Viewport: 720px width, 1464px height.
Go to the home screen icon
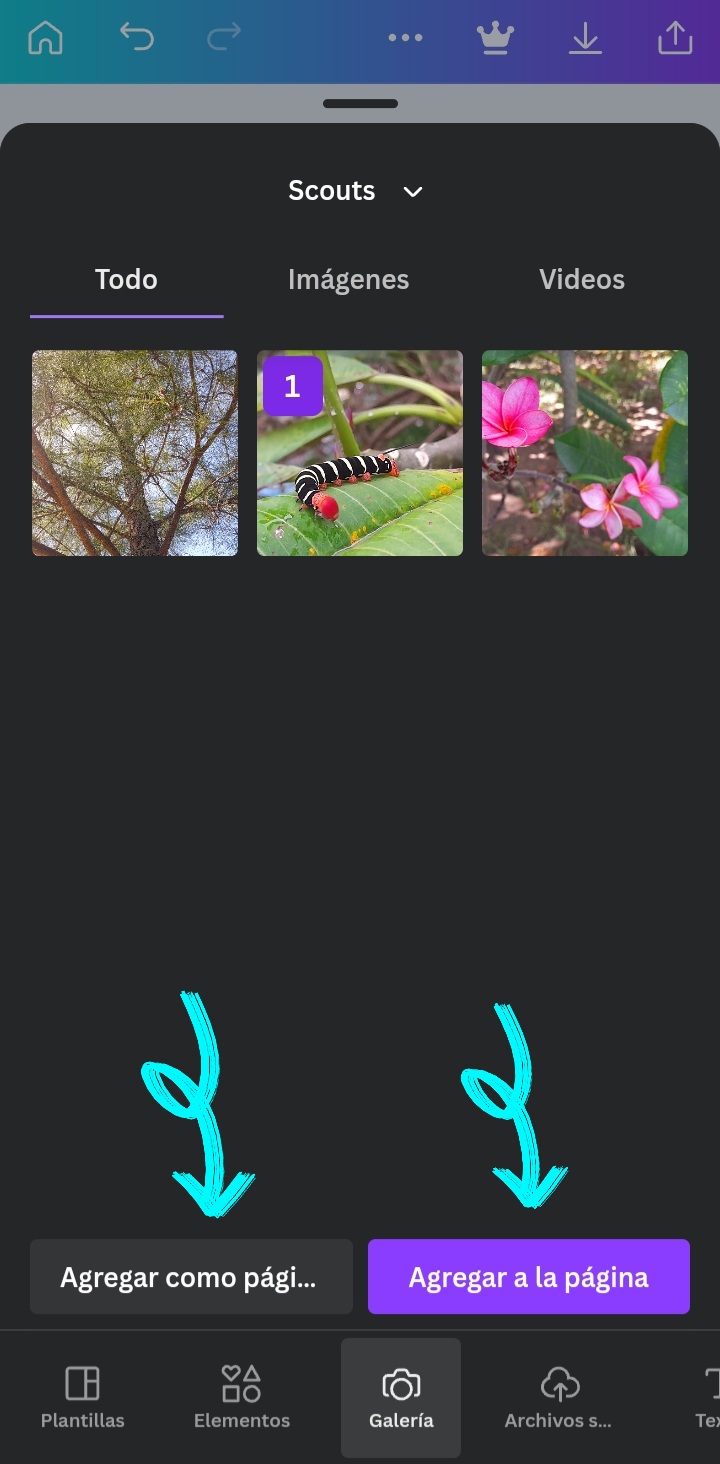coord(46,38)
